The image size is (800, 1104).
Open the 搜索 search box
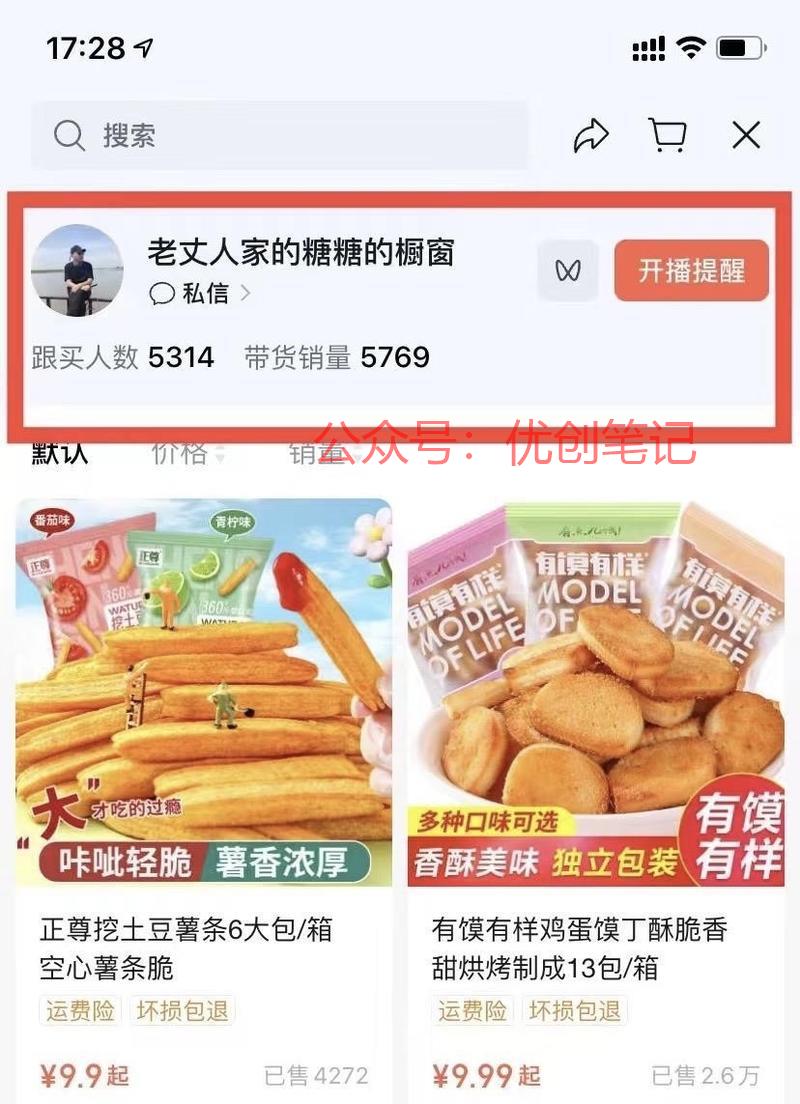278,135
